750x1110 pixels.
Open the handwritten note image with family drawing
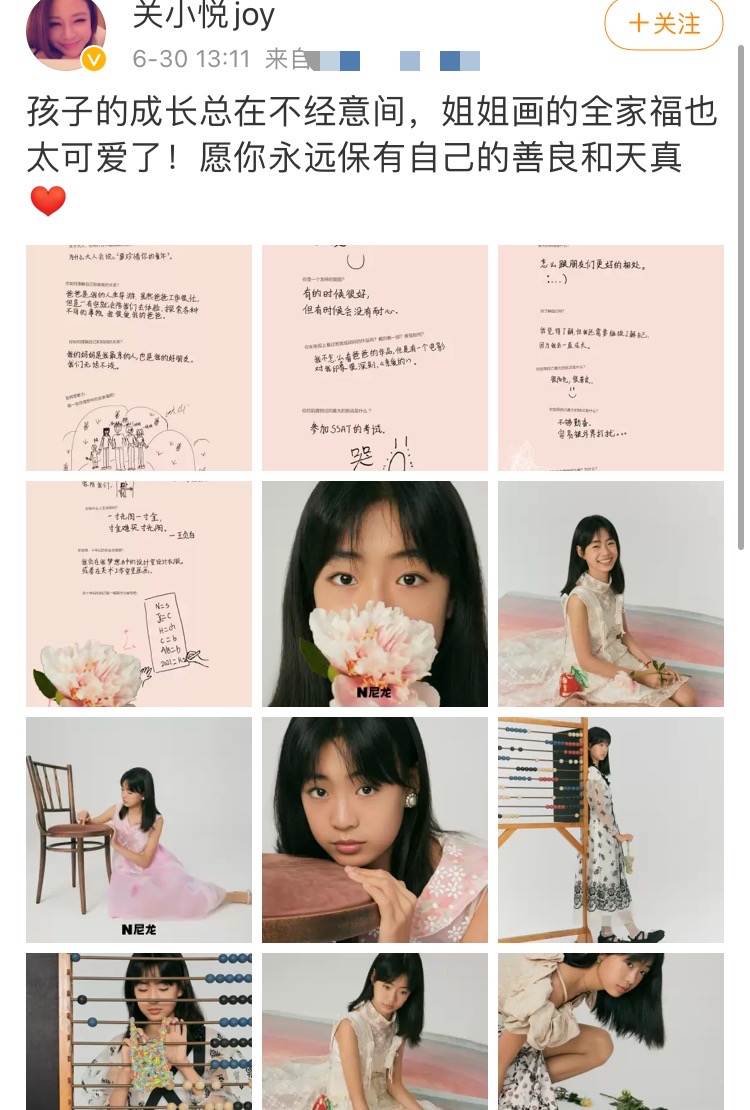coord(139,358)
